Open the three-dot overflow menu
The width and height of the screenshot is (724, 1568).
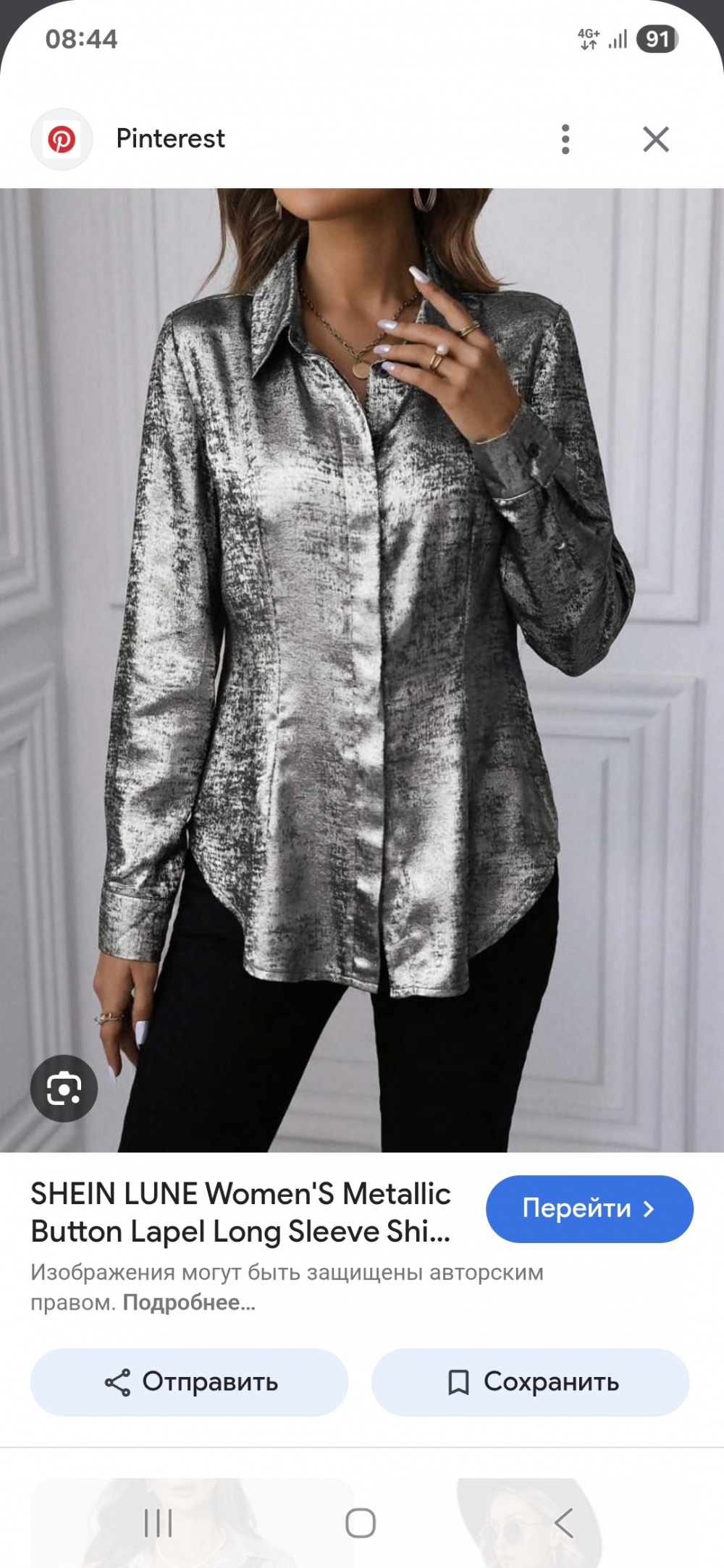coord(565,139)
